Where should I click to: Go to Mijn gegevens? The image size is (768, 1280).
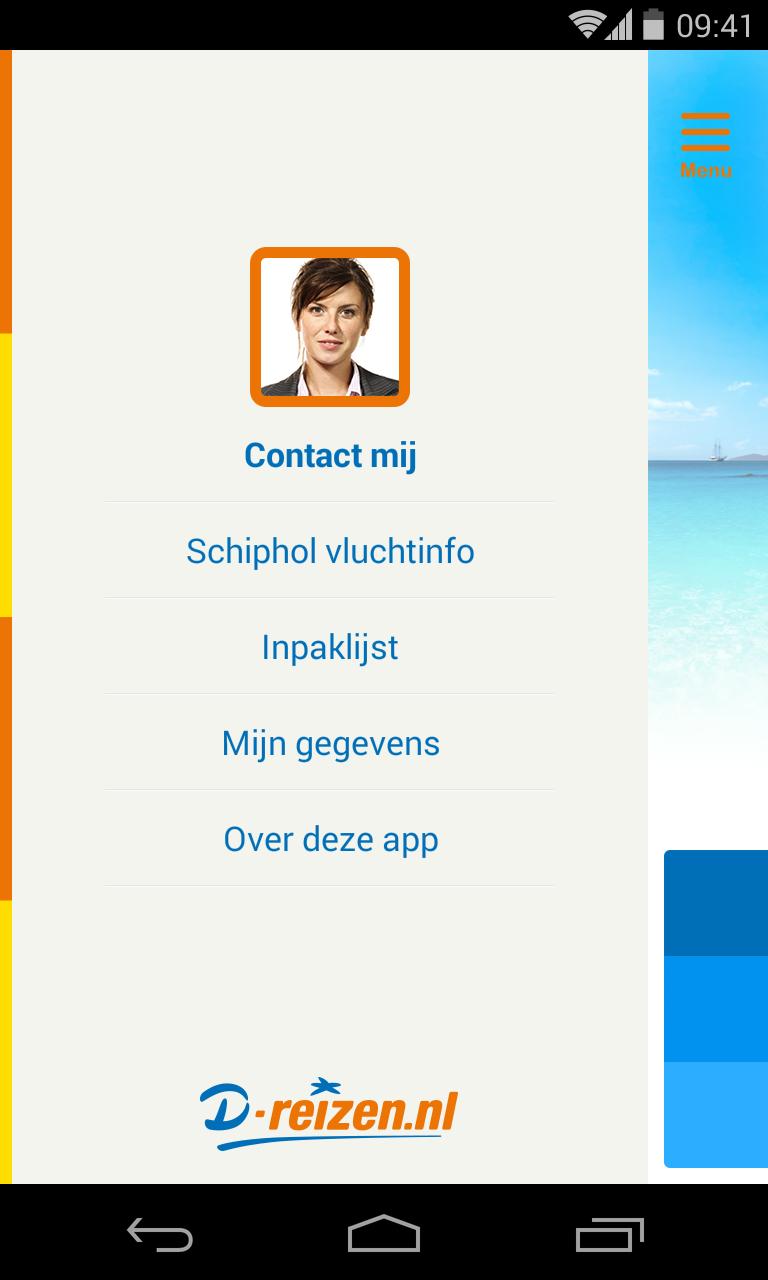(330, 743)
